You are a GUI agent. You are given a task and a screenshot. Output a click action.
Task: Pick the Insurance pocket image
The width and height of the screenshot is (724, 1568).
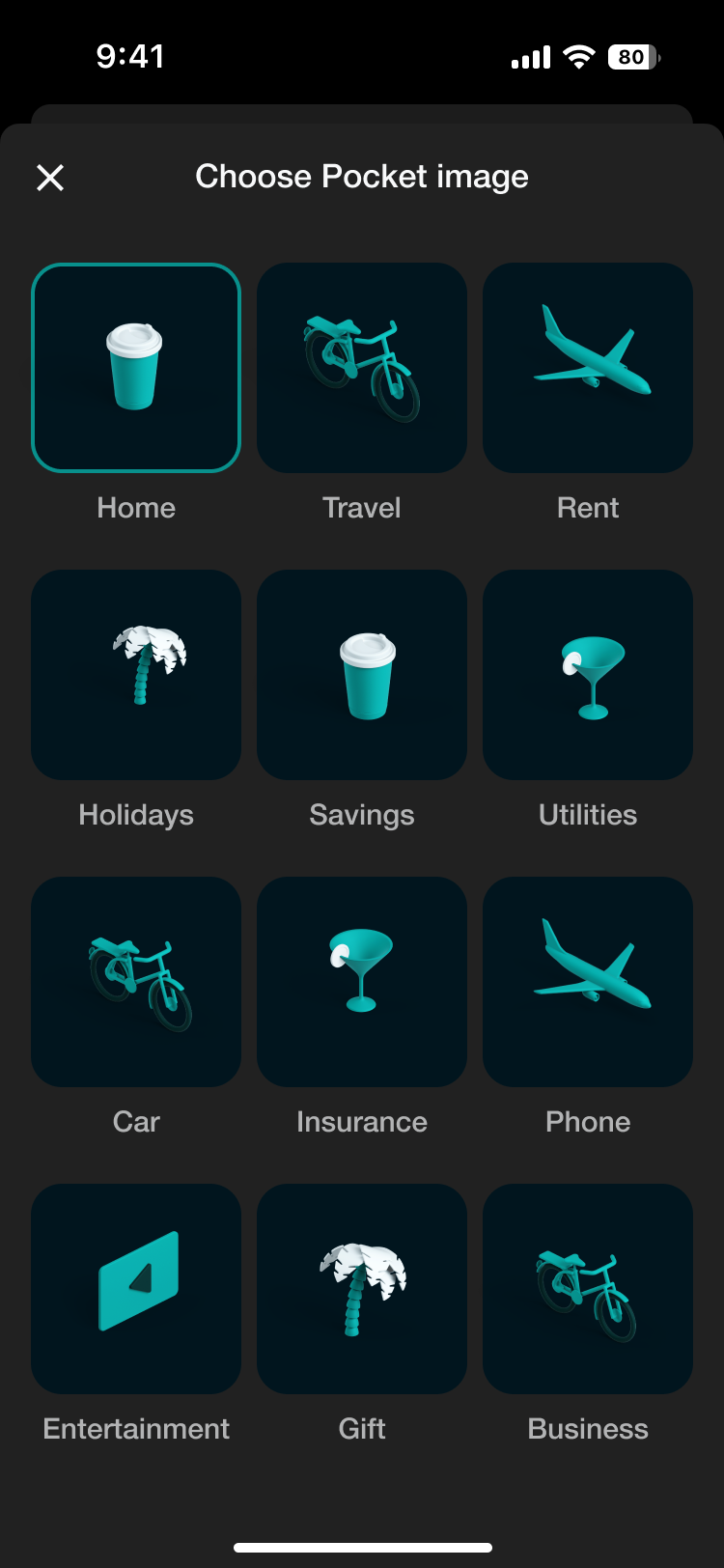(362, 982)
